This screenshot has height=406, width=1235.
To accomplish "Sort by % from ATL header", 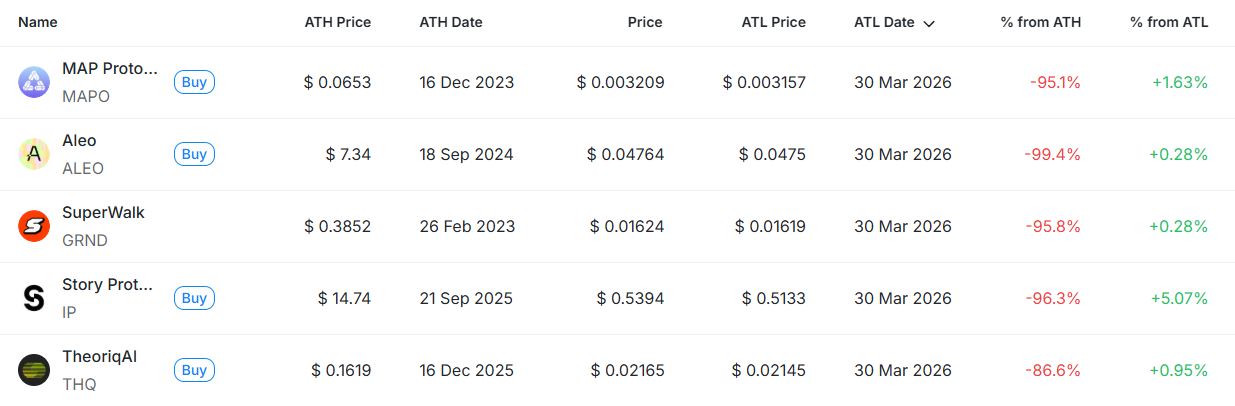I will (x=1169, y=22).
